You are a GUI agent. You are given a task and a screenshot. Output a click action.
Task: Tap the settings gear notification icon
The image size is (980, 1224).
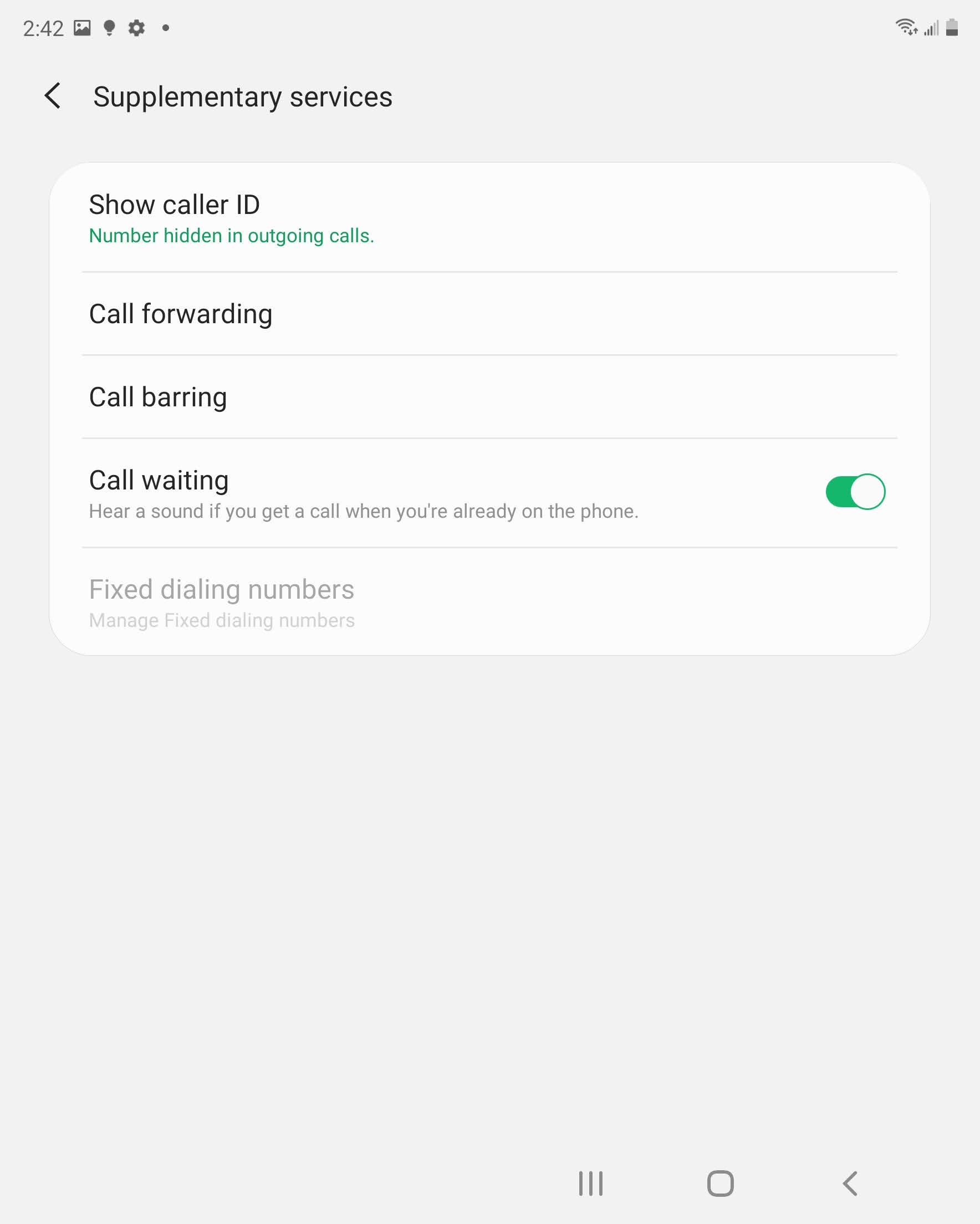136,27
